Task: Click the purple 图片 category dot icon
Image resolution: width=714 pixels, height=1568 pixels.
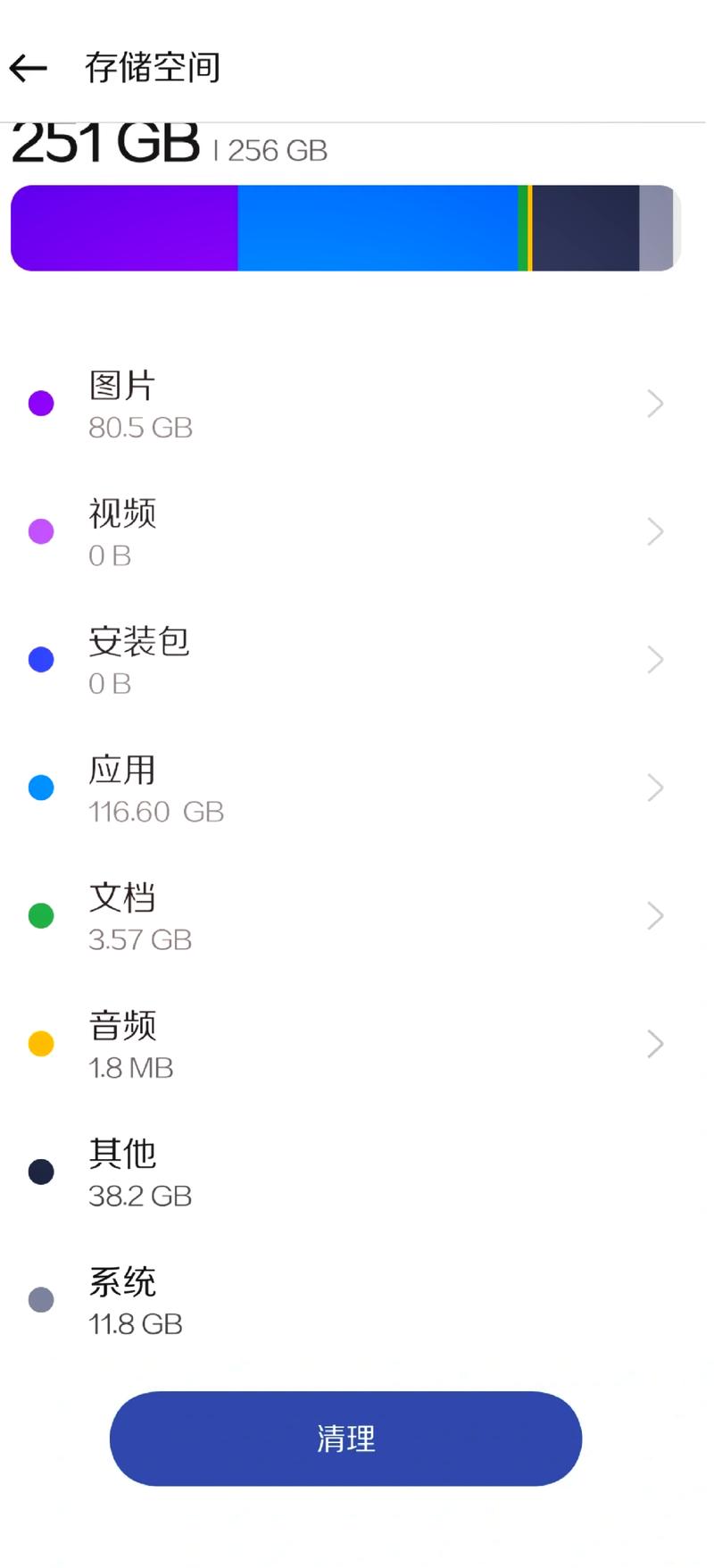Action: [40, 403]
